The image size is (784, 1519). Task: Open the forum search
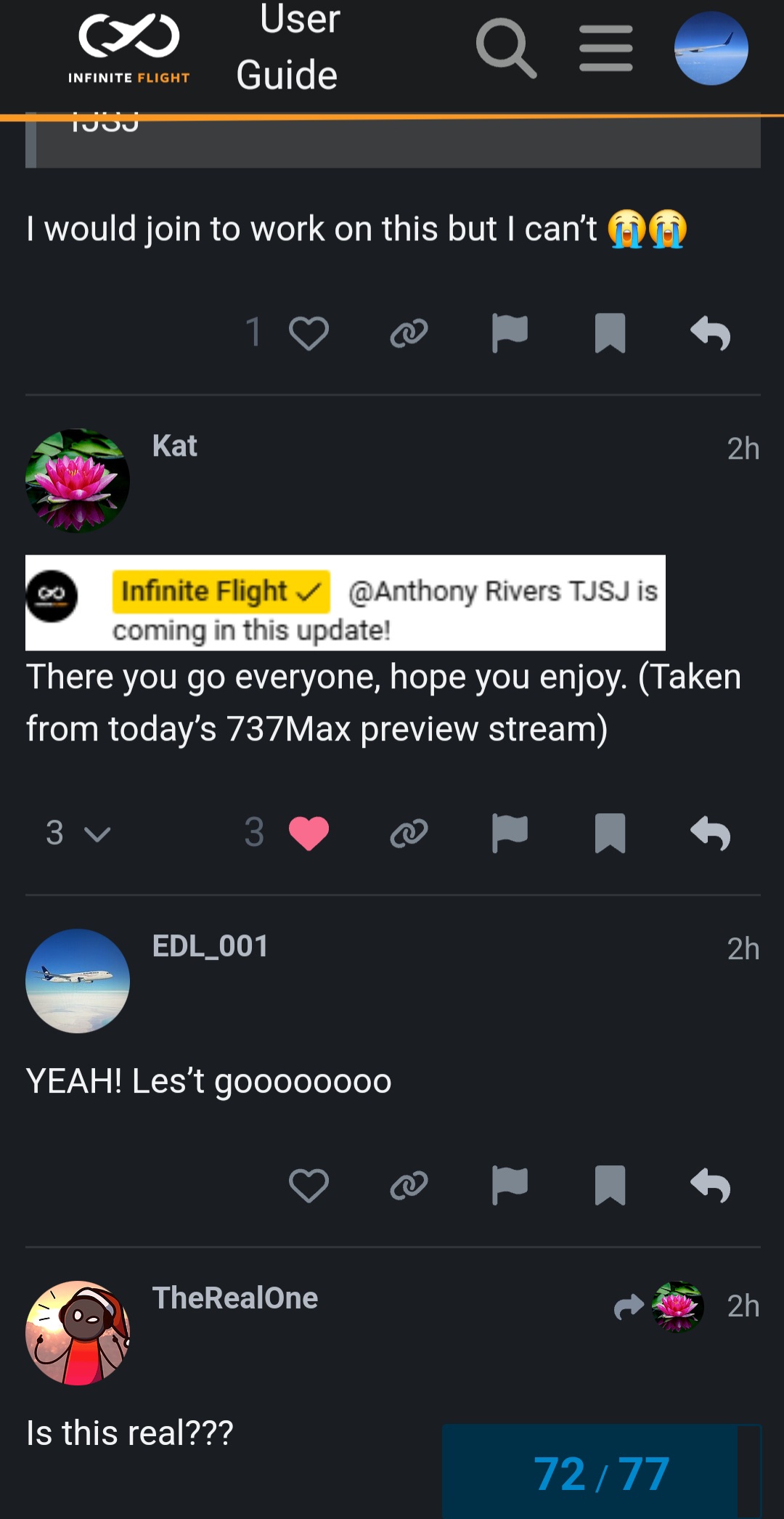(x=506, y=48)
